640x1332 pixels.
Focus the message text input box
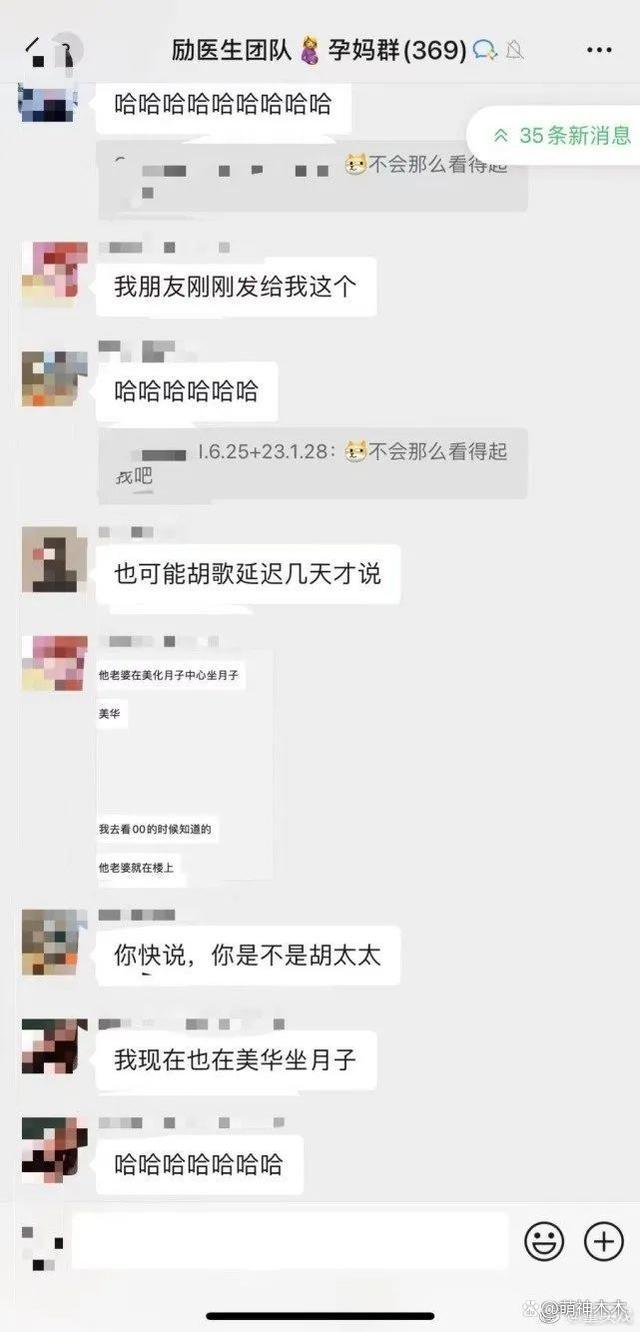[x=290, y=1241]
